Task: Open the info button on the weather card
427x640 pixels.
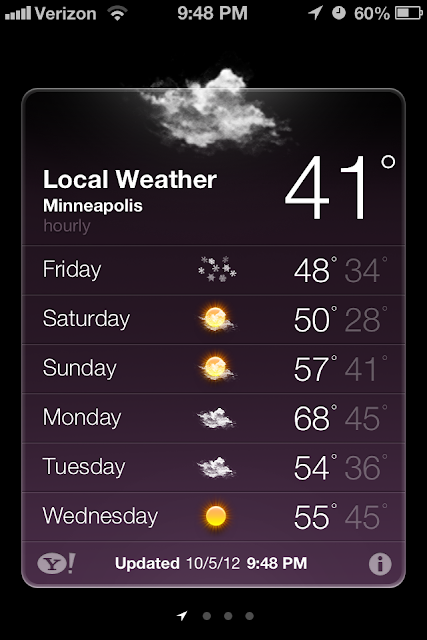Action: [x=380, y=564]
